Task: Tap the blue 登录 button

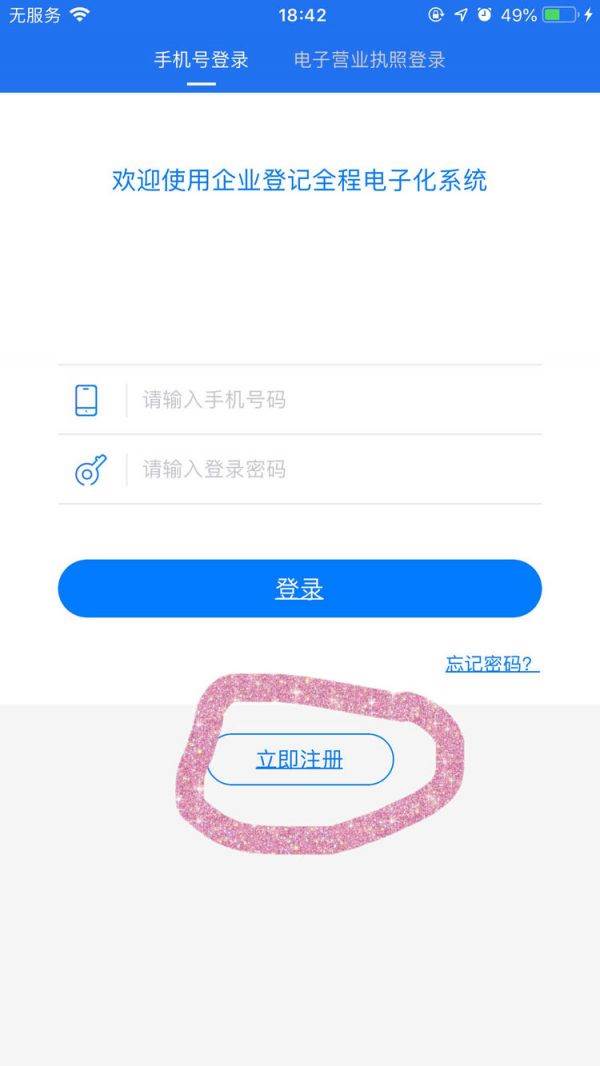Action: pyautogui.click(x=300, y=589)
